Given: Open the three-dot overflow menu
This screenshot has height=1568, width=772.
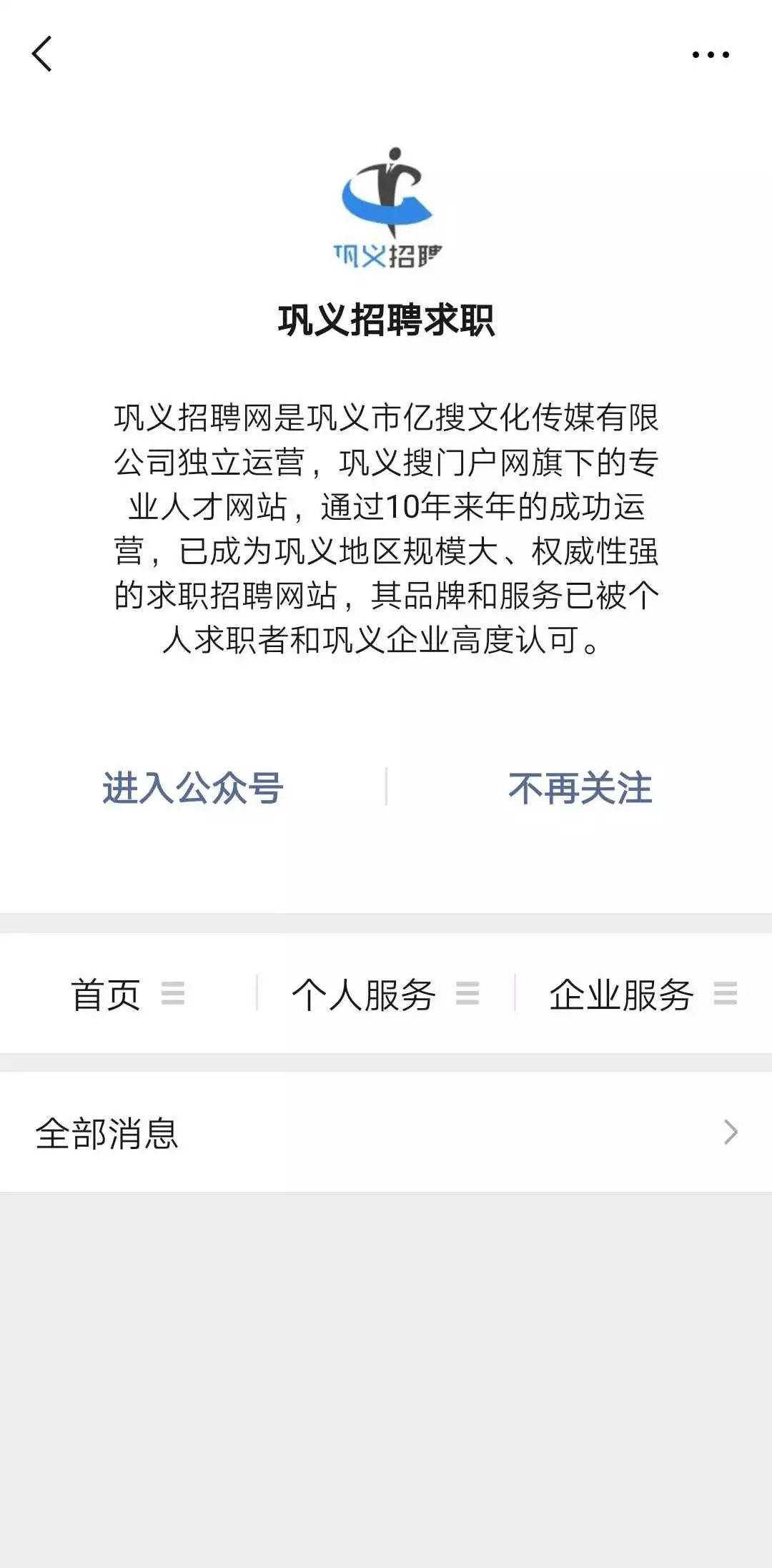Looking at the screenshot, I should point(711,54).
